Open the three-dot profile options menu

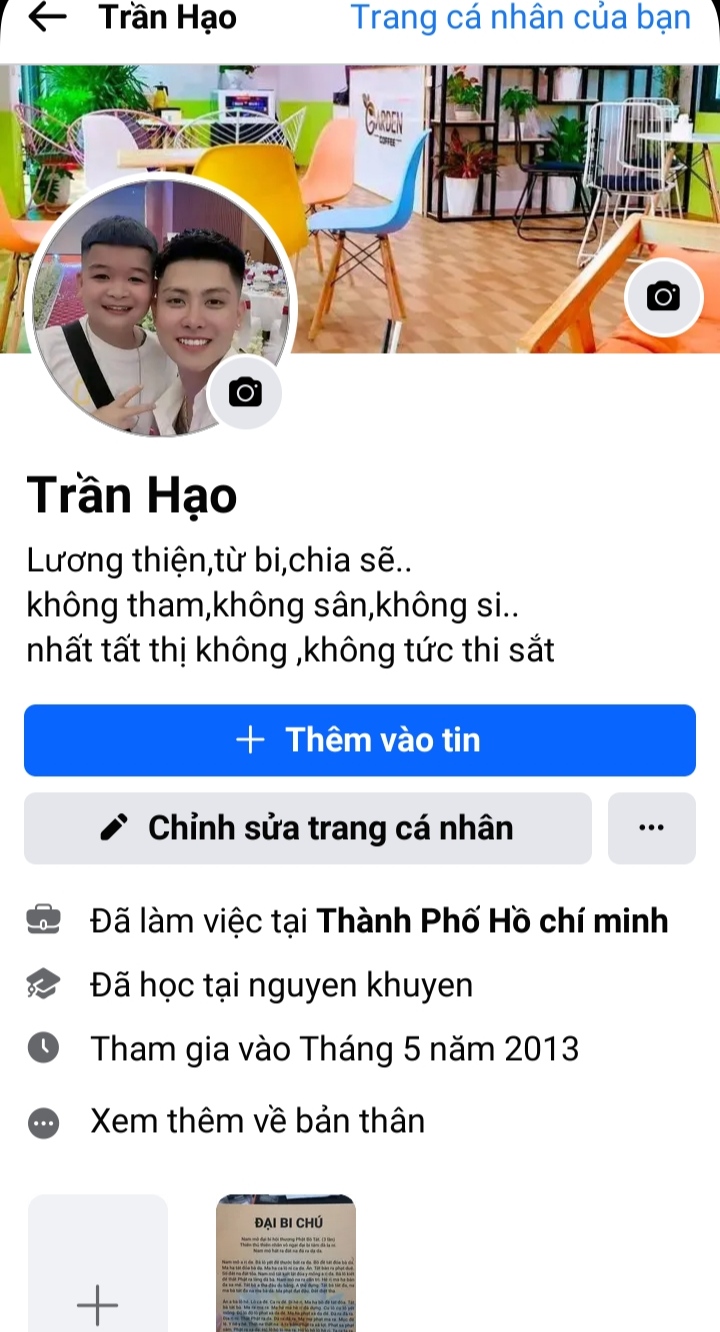point(651,828)
